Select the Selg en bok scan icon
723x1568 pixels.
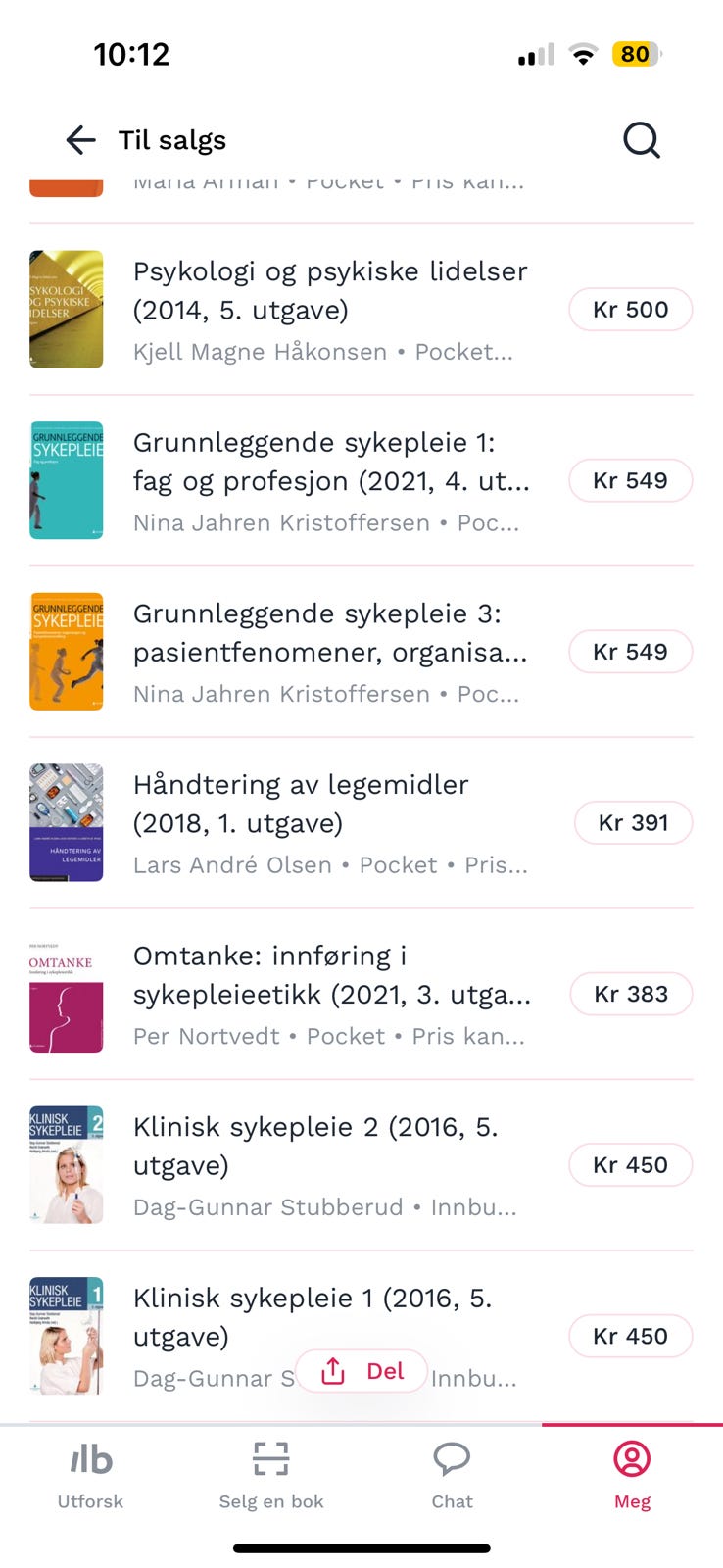click(271, 1459)
